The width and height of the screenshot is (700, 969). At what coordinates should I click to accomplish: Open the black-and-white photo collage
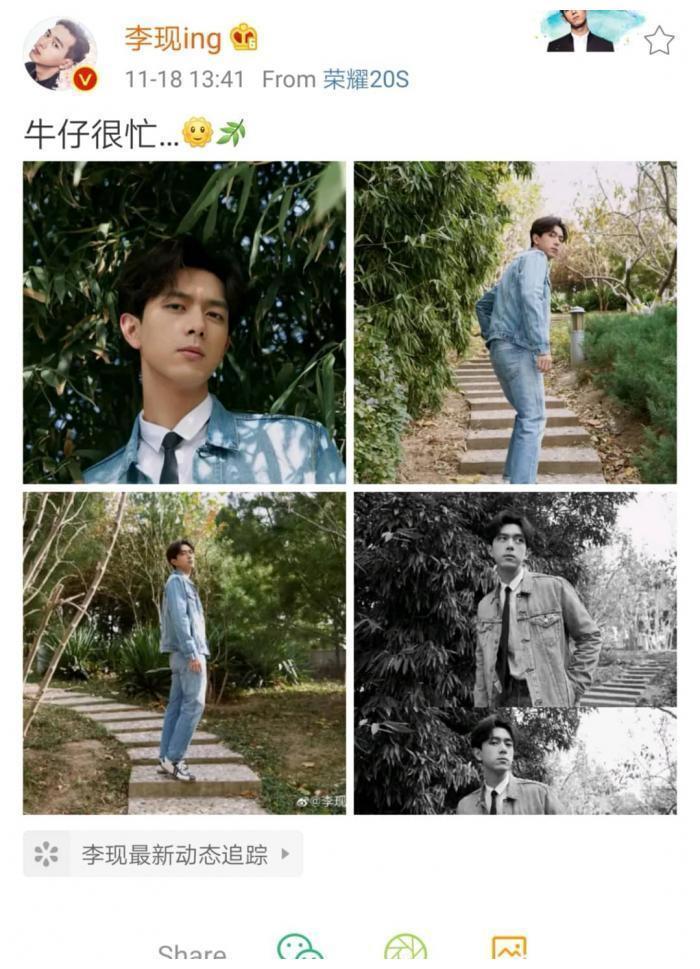click(x=515, y=652)
